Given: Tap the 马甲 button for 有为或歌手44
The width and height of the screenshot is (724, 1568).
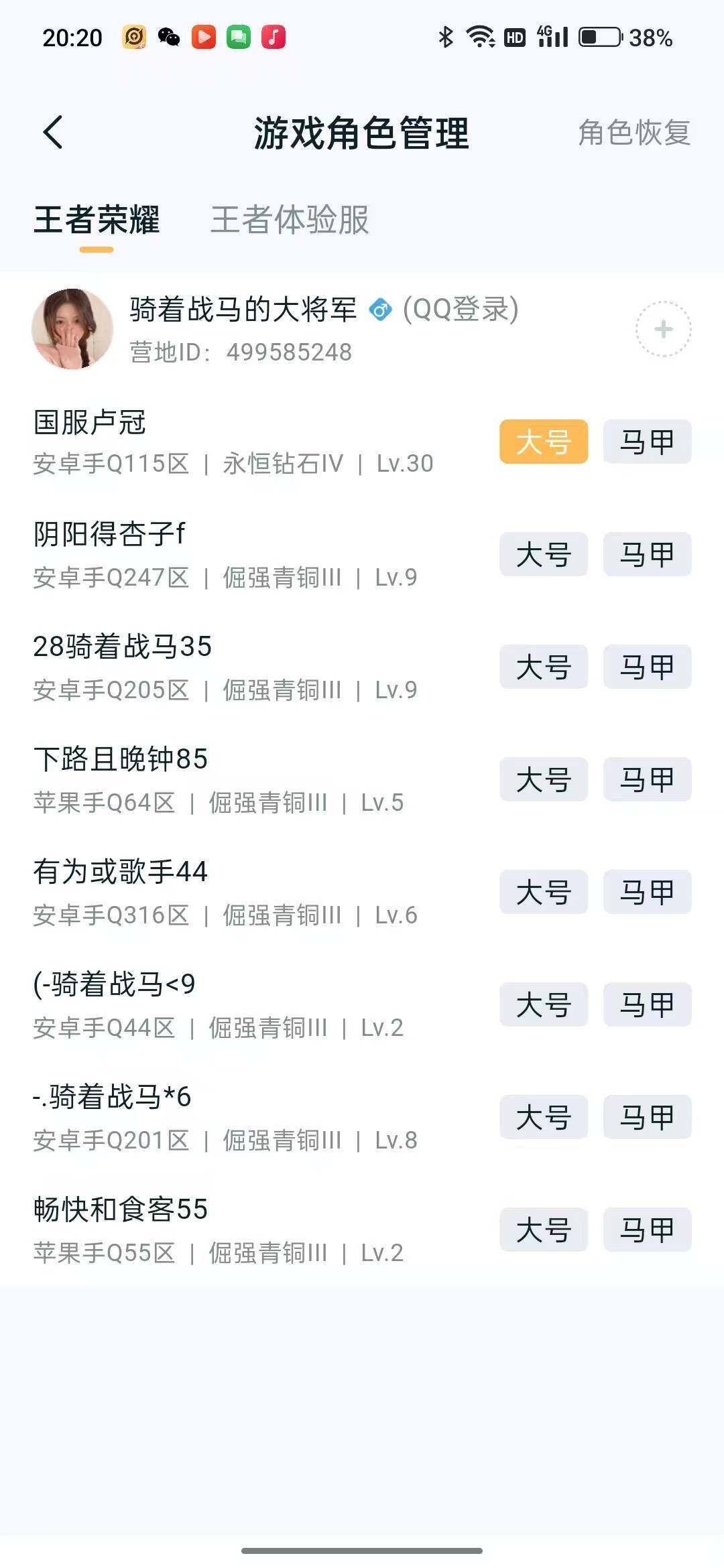Looking at the screenshot, I should tap(646, 892).
